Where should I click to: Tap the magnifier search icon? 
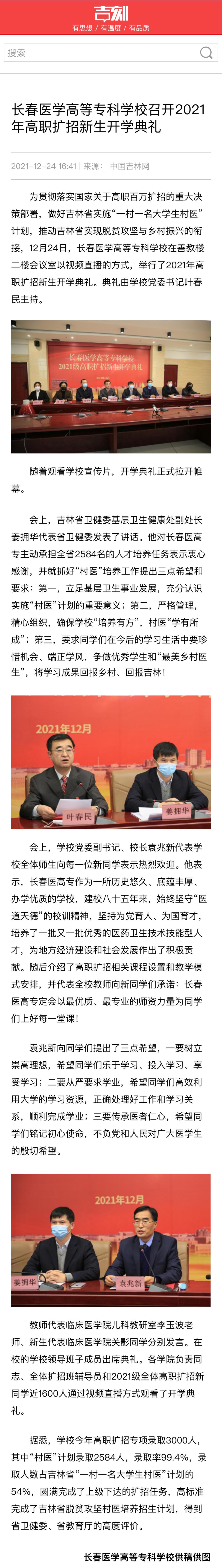(206, 53)
